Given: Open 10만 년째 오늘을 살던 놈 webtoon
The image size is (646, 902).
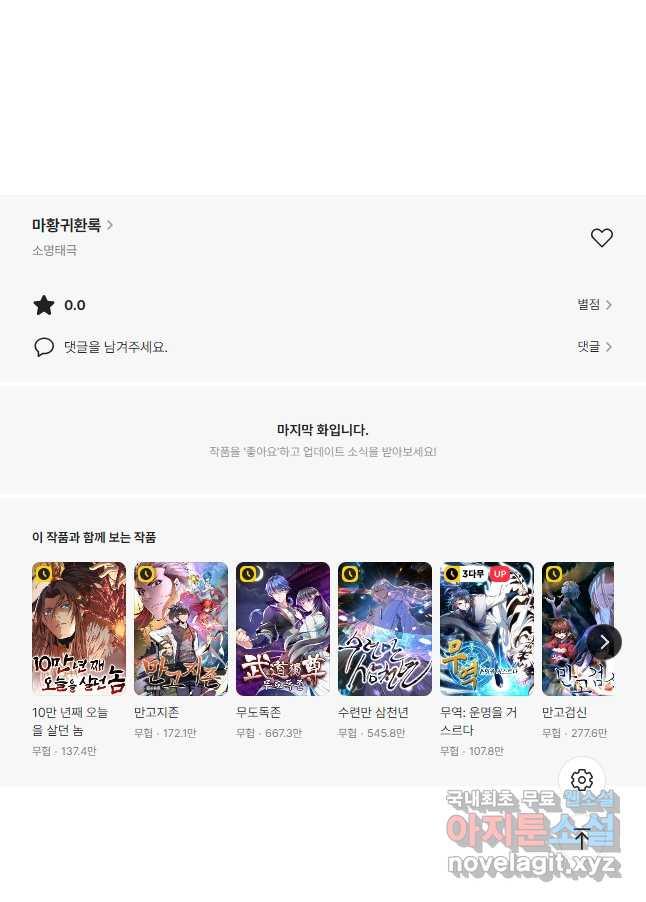Looking at the screenshot, I should (79, 629).
